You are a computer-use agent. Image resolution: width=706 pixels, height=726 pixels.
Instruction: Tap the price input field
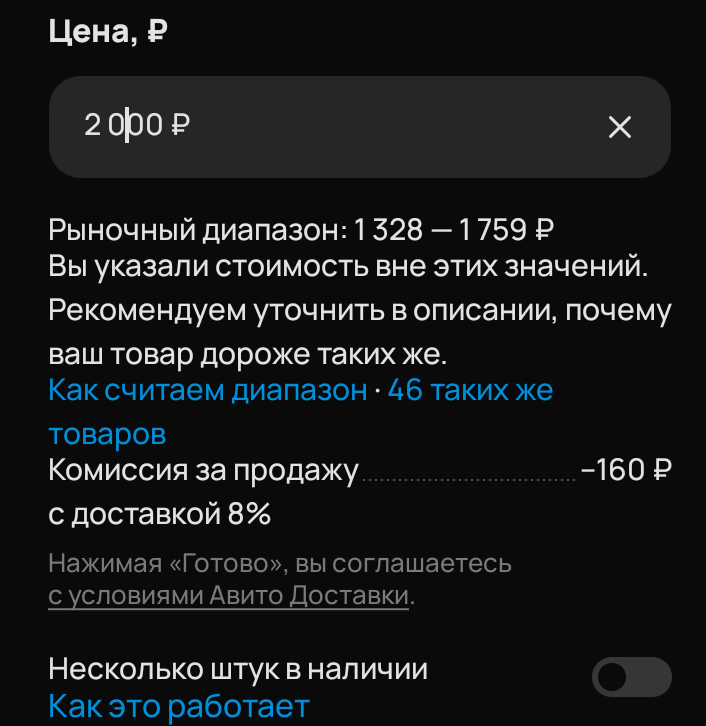(330, 127)
